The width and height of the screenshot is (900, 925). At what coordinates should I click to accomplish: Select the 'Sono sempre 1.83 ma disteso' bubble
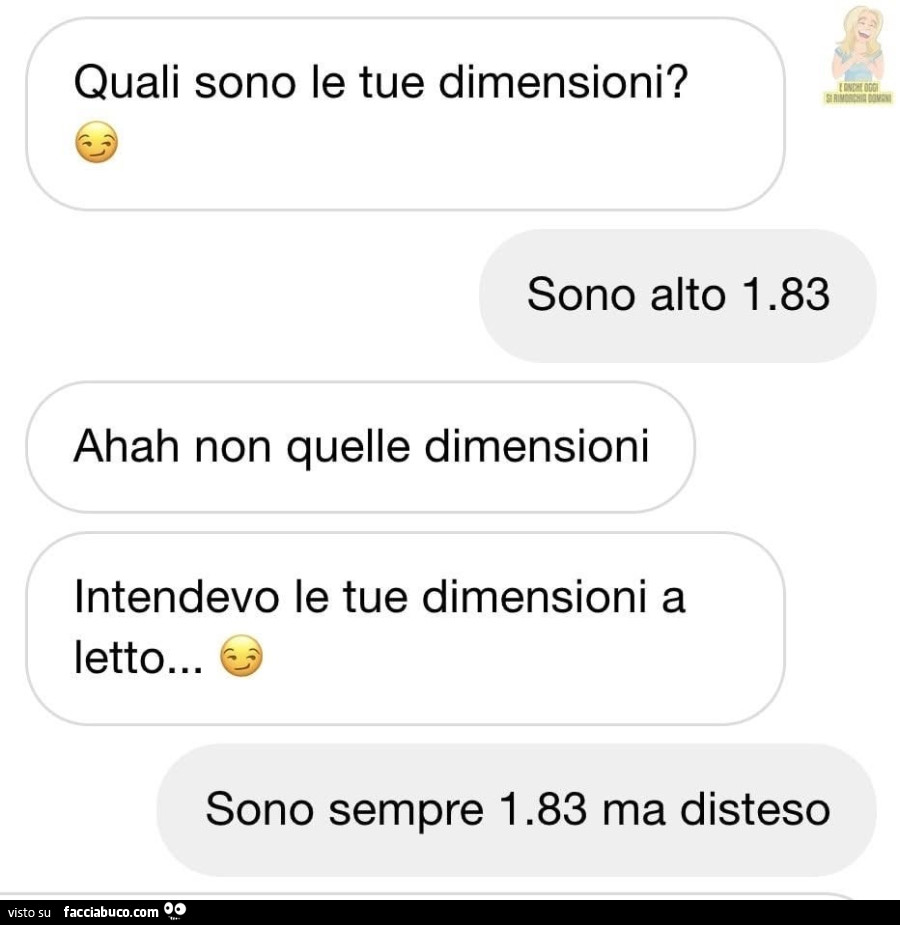pyautogui.click(x=518, y=810)
